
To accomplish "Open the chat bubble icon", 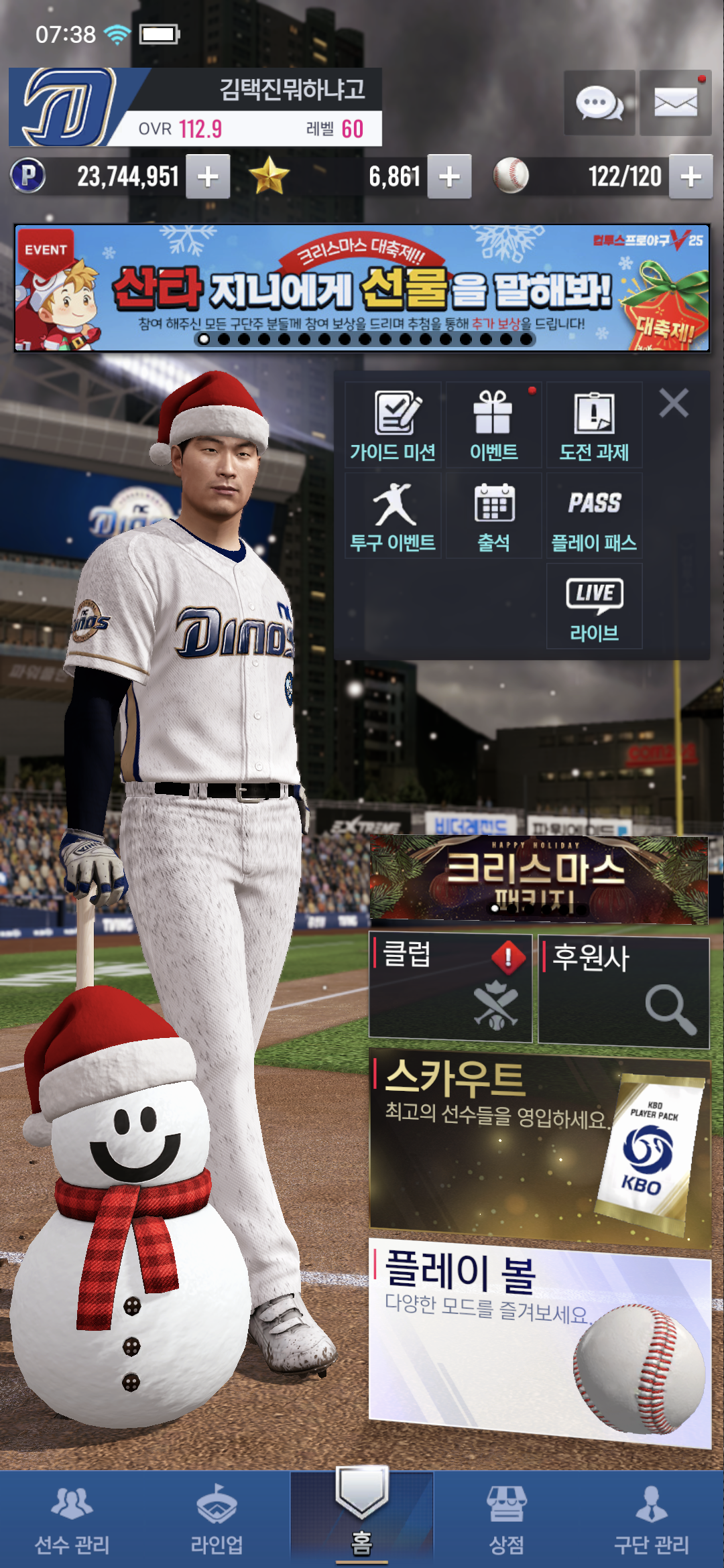I will pos(599,104).
